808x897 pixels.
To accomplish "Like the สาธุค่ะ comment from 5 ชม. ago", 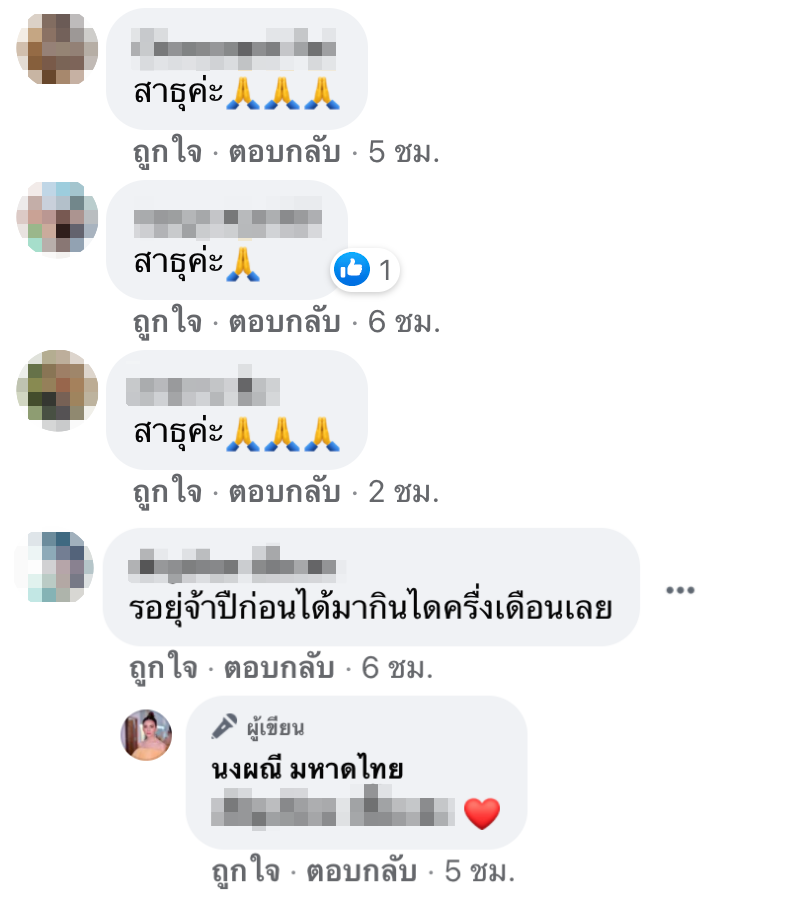I will pyautogui.click(x=168, y=153).
